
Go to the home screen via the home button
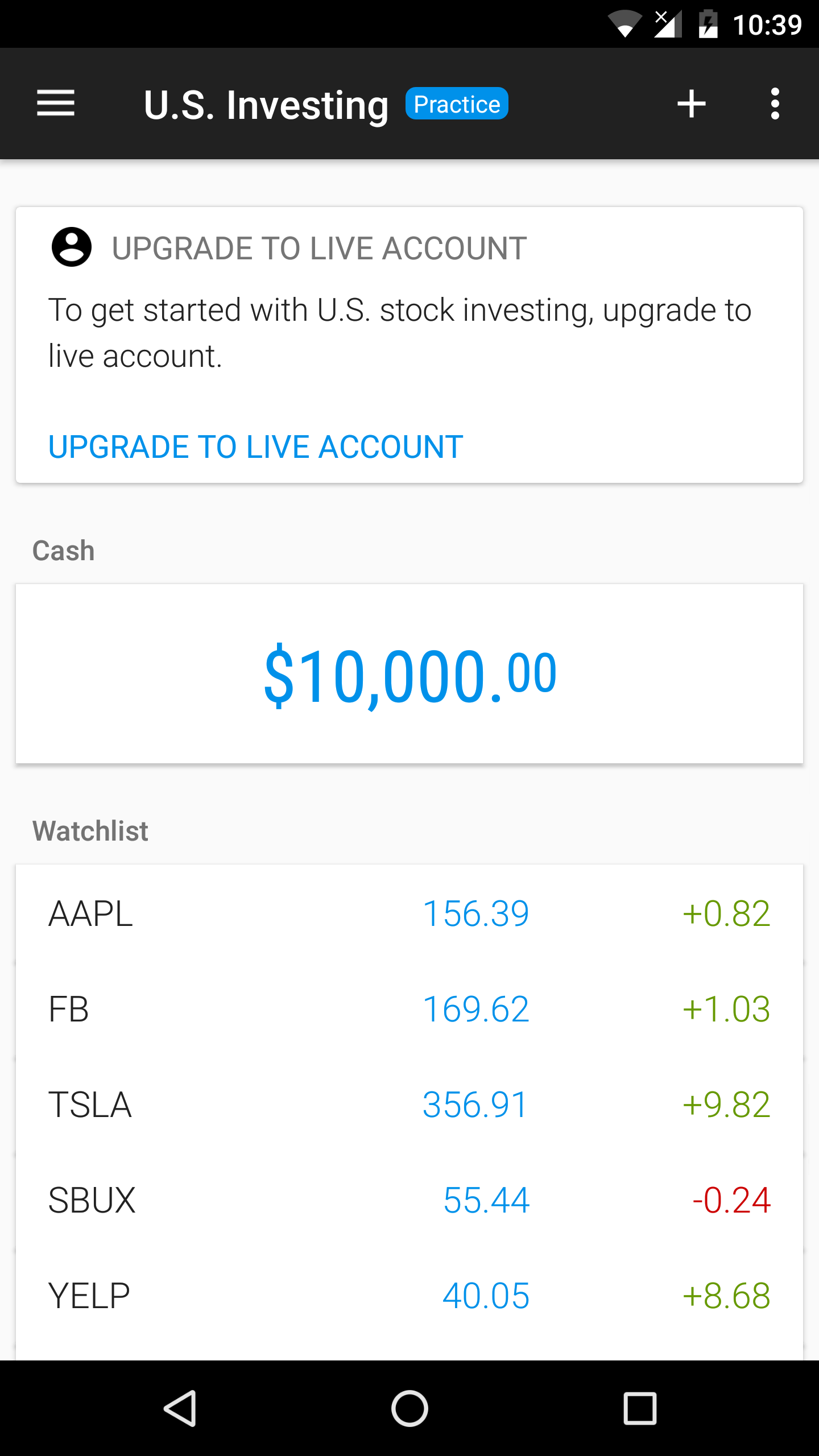tap(409, 1408)
